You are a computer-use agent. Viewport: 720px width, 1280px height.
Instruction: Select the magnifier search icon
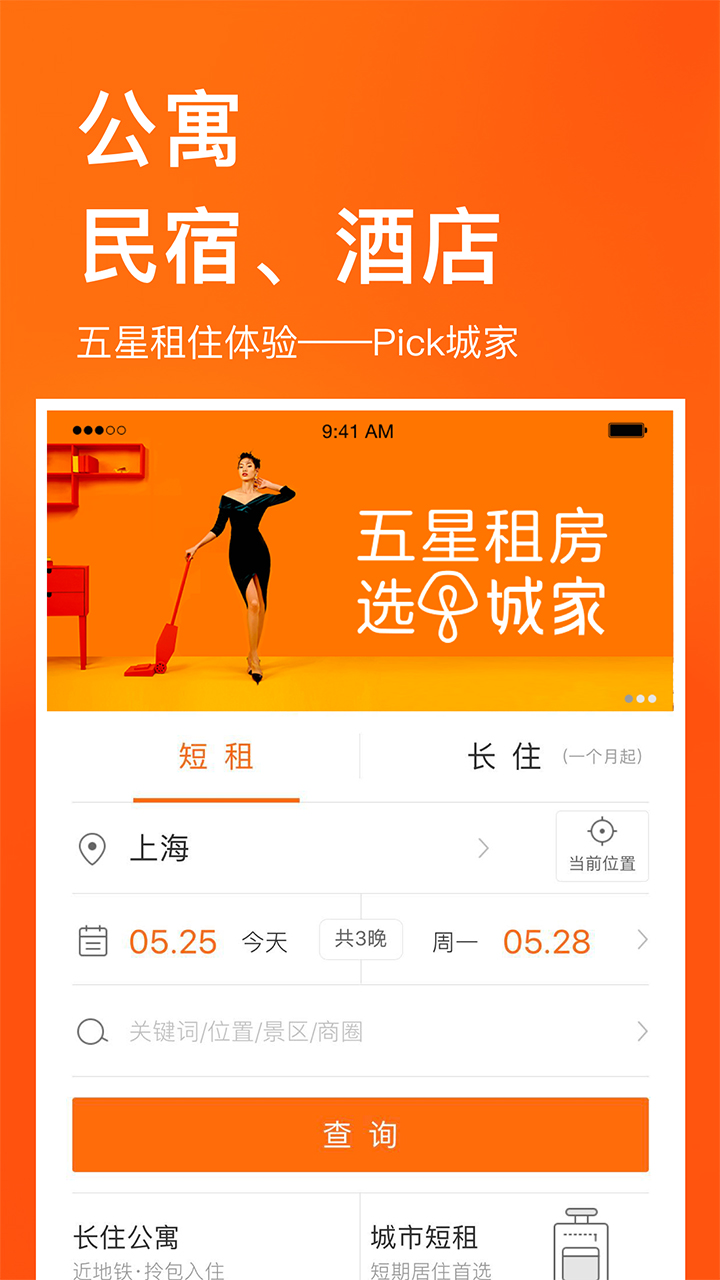[x=92, y=1031]
